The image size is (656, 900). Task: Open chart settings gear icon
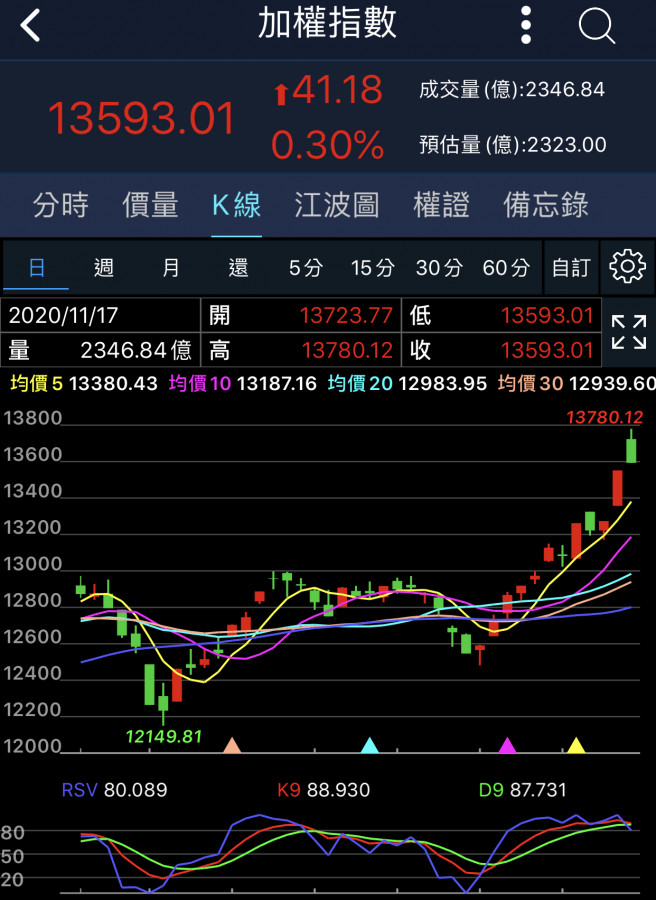click(x=627, y=267)
